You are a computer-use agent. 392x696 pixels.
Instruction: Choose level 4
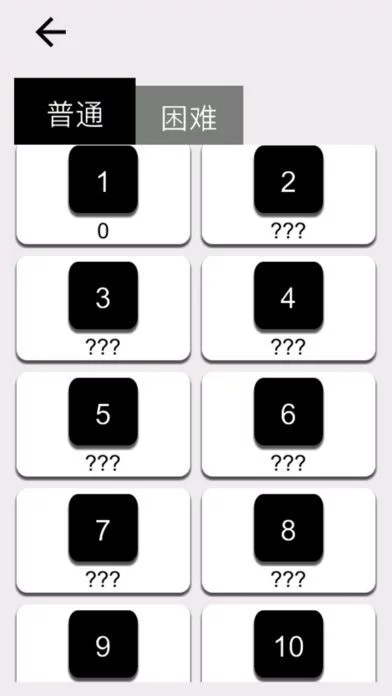(x=289, y=308)
